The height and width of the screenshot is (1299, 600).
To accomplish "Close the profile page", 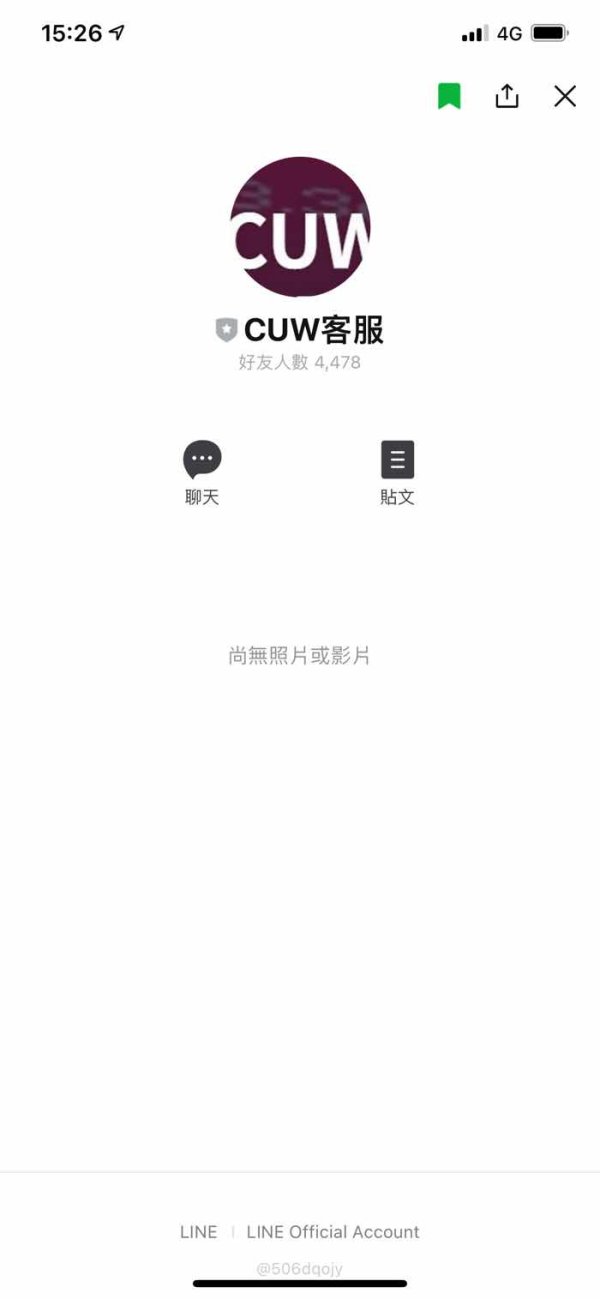I will click(x=565, y=96).
